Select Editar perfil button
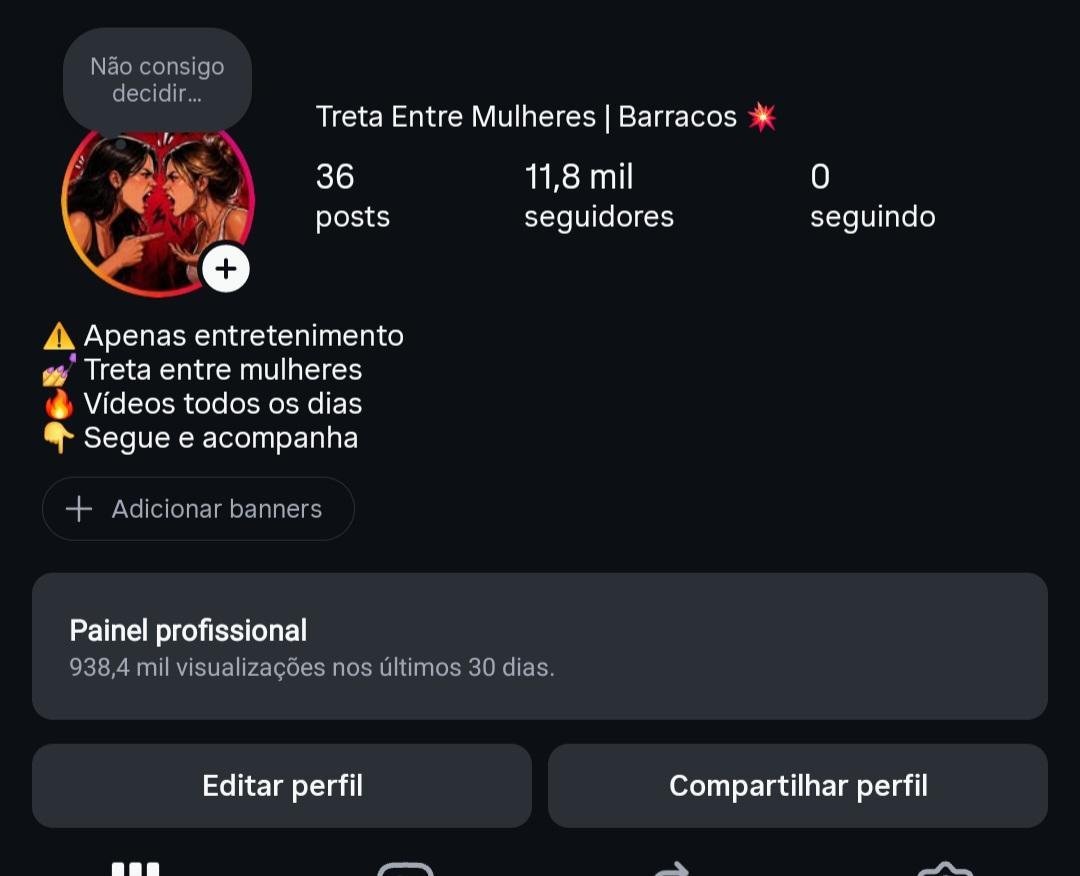This screenshot has height=876, width=1080. (282, 786)
